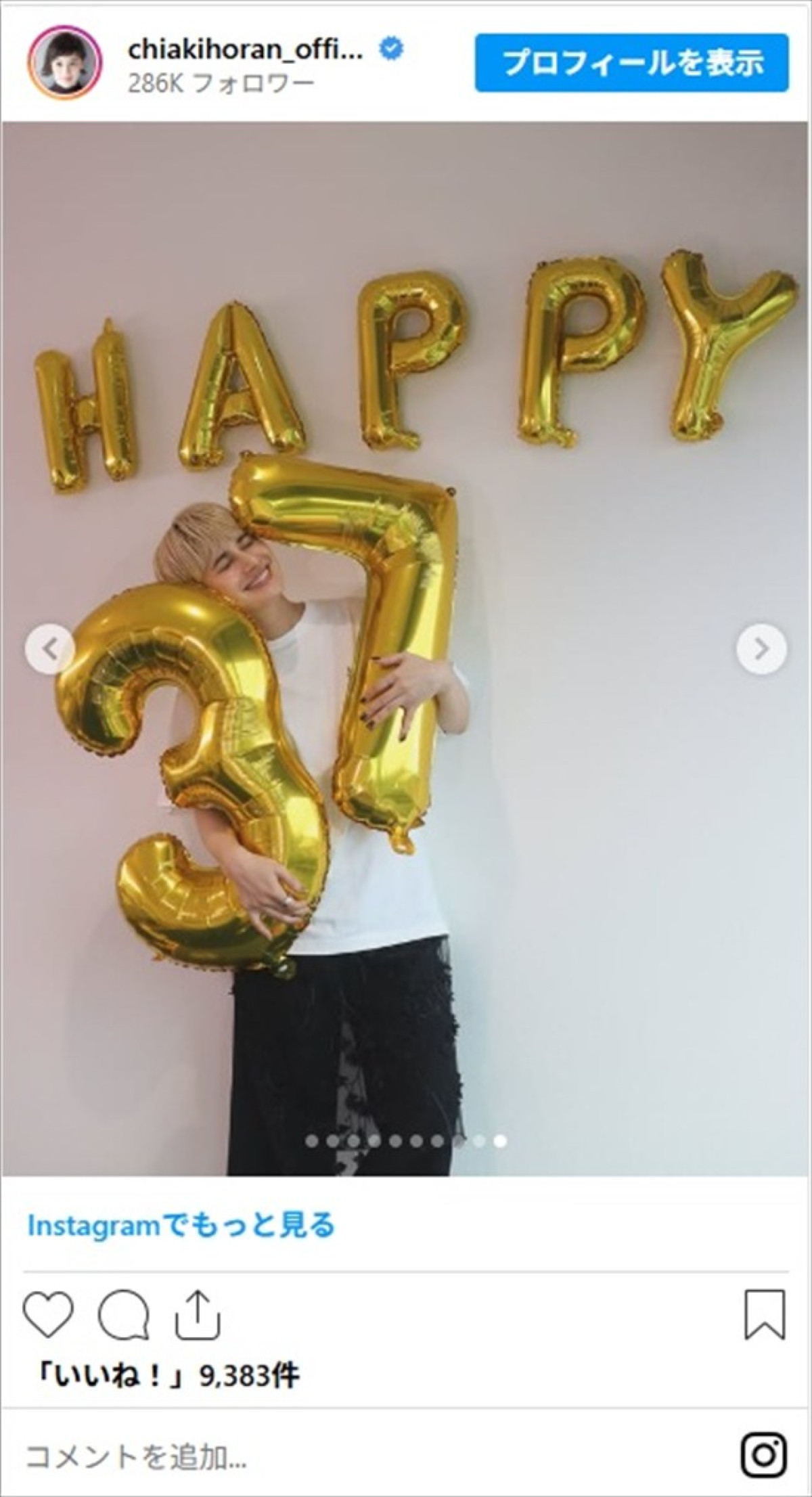Open comments via speech bubble icon
Image resolution: width=812 pixels, height=1497 pixels.
click(x=124, y=1314)
